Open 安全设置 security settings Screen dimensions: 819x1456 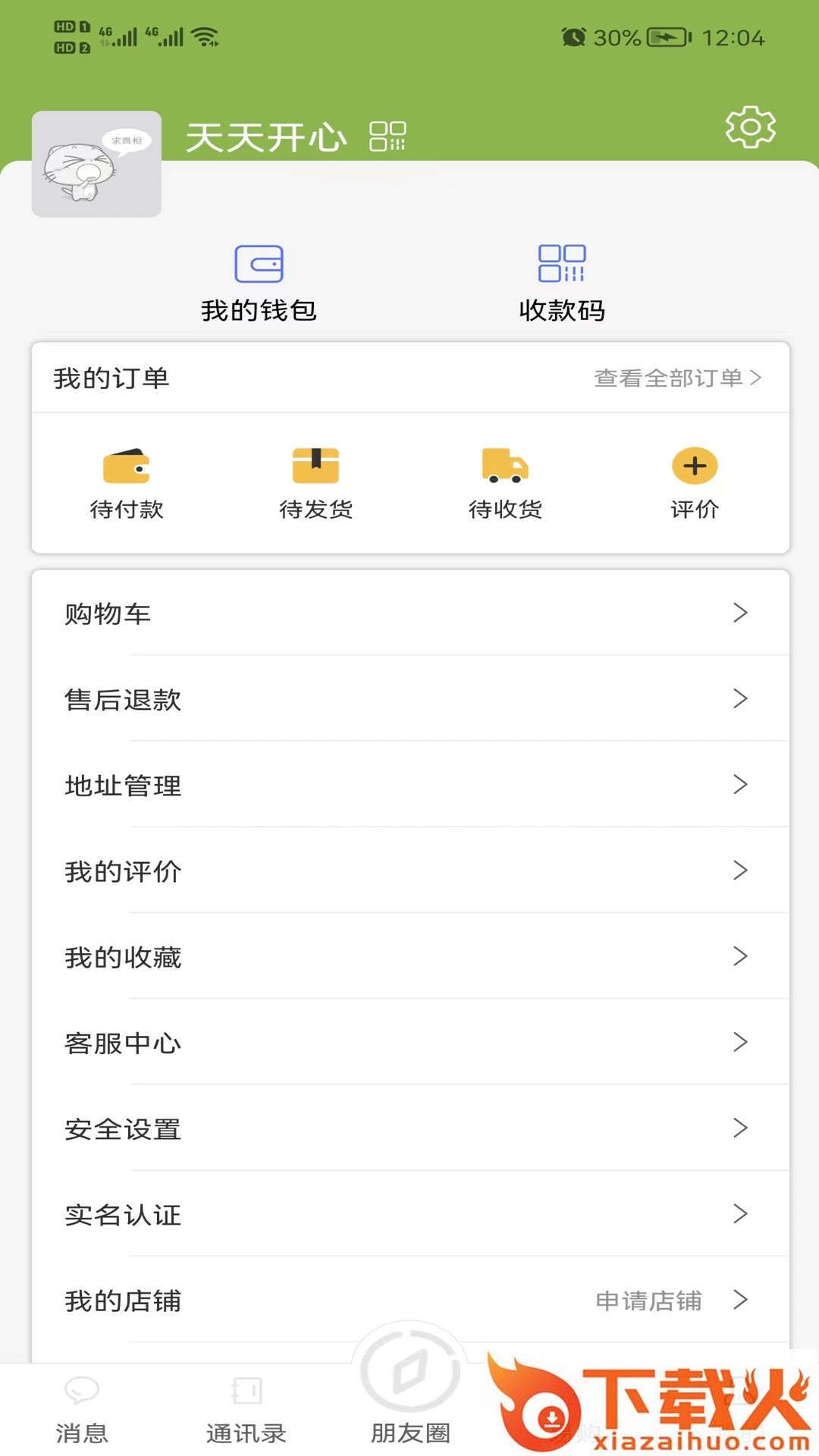409,1128
